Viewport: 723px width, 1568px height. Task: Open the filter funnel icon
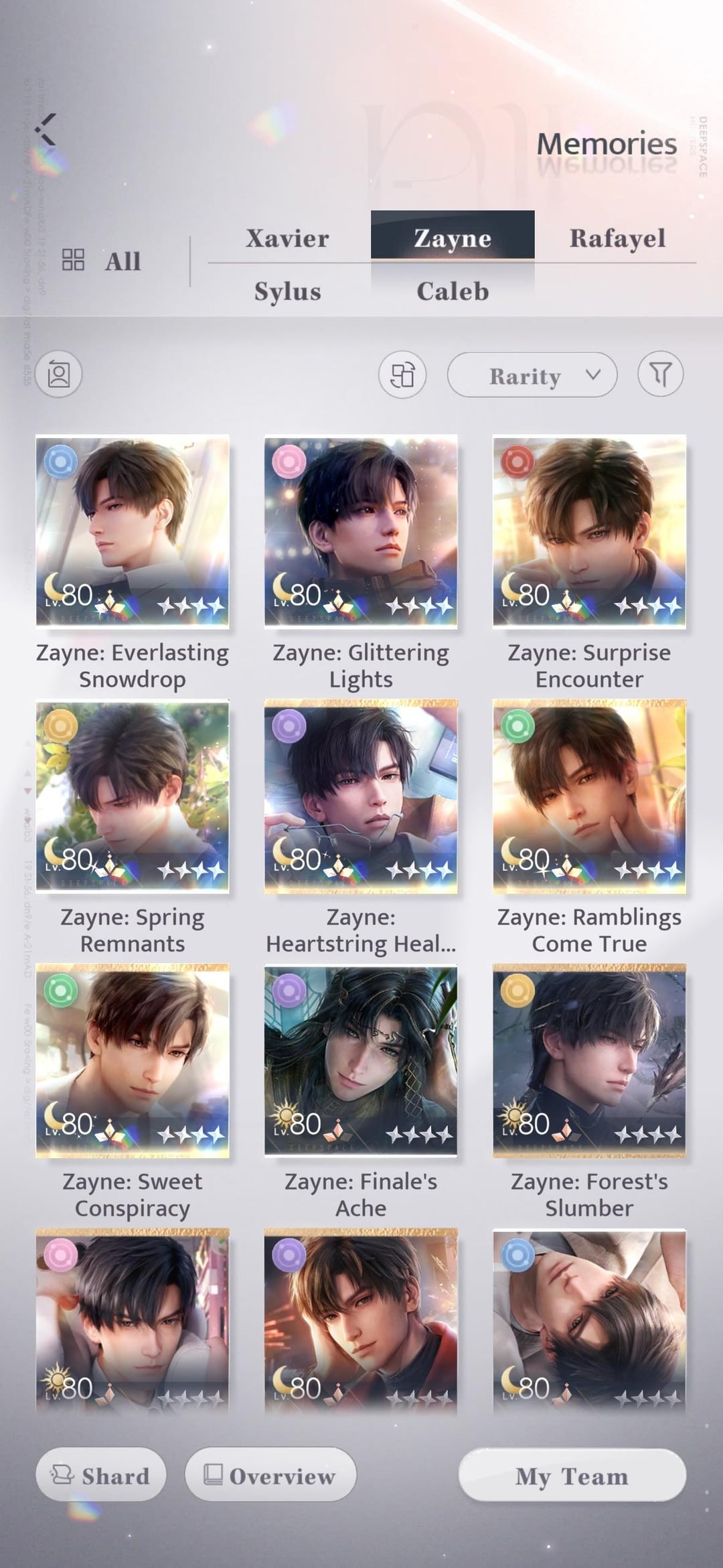coord(660,374)
